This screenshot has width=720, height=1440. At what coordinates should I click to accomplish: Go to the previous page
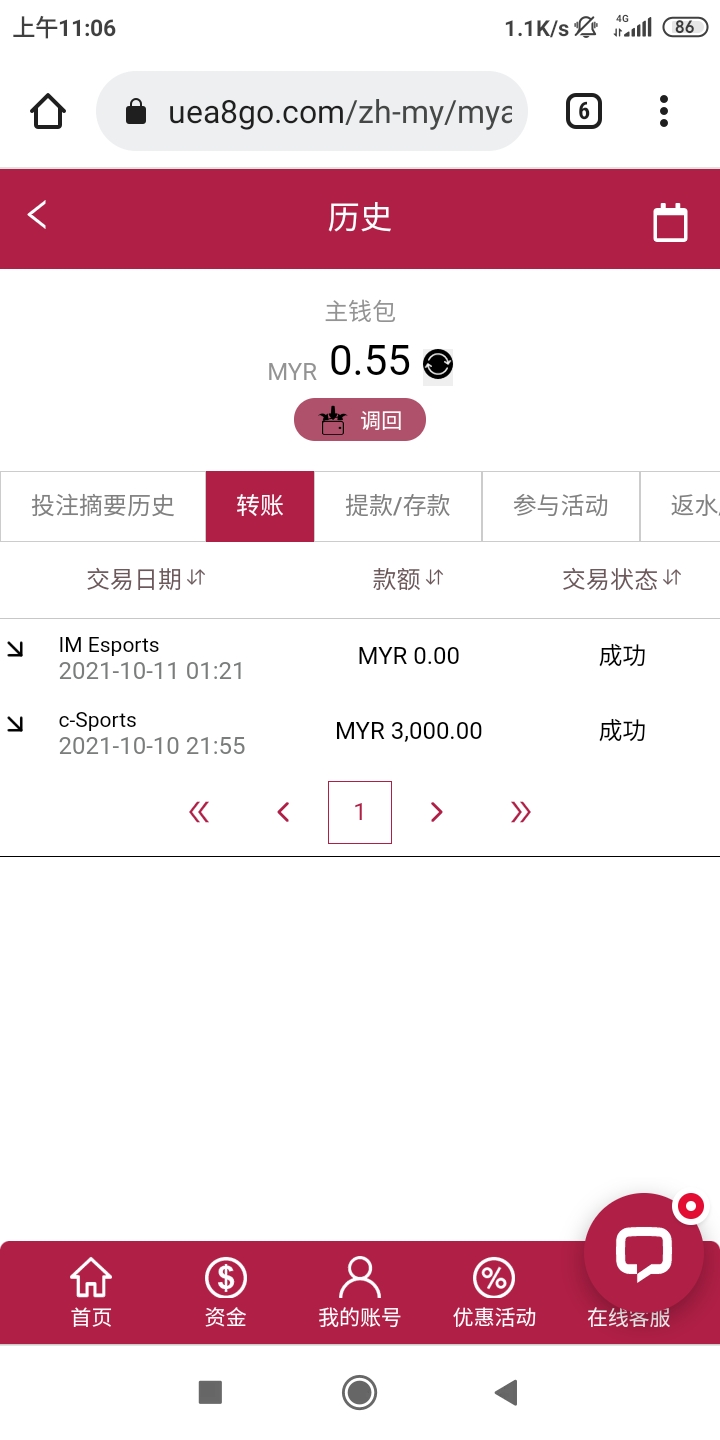tap(283, 812)
